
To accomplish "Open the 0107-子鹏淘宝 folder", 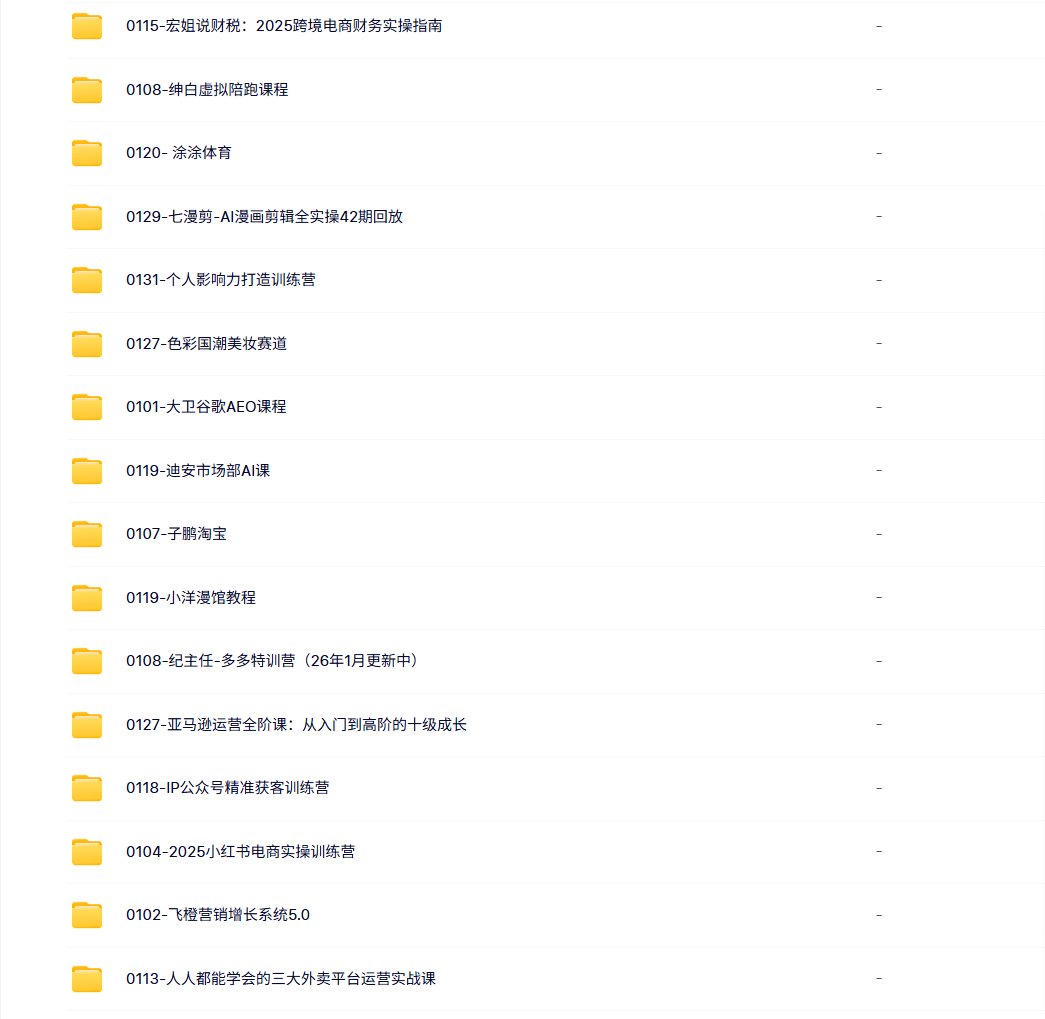I will 176,534.
